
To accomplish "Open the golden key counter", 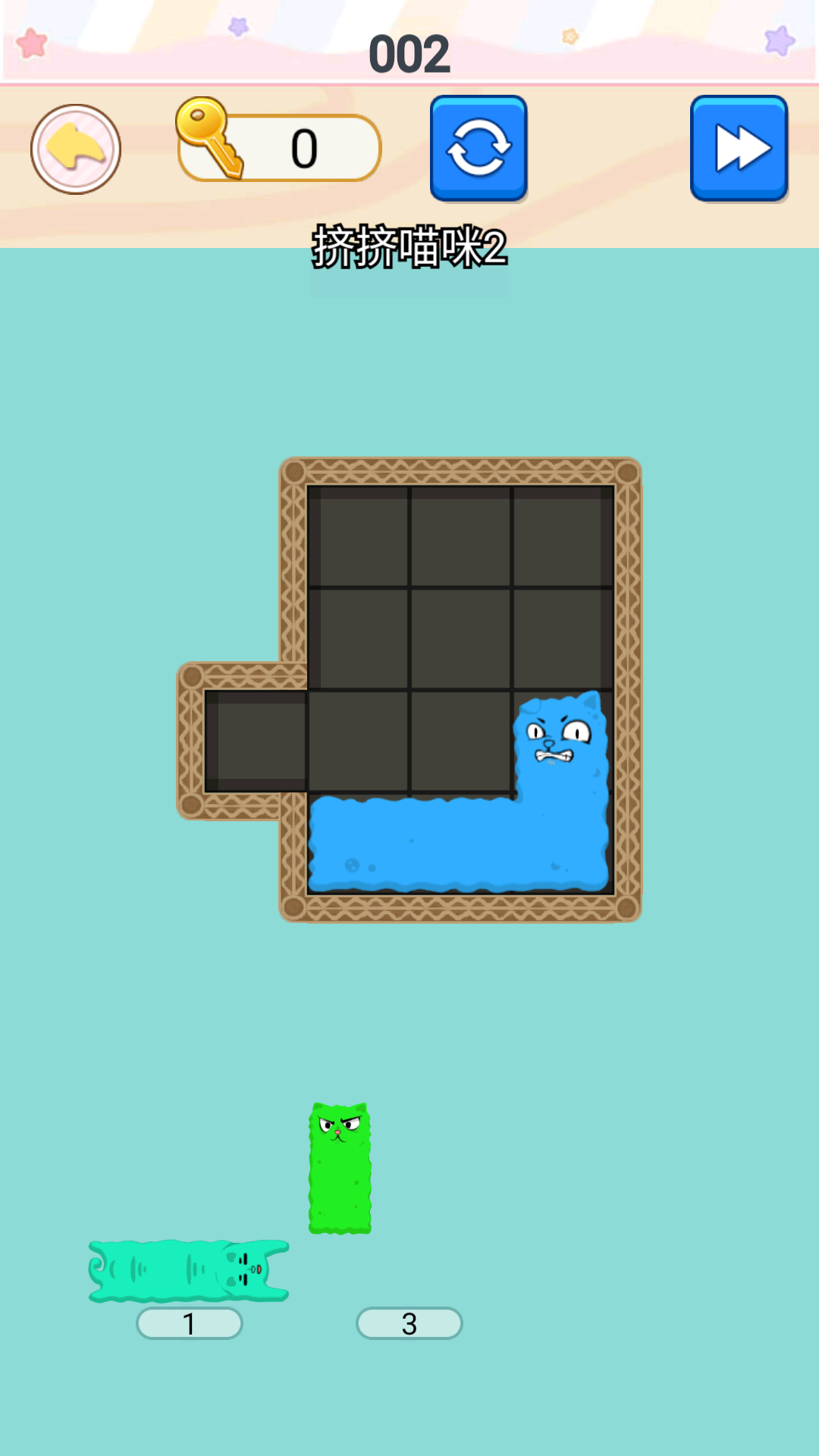I will click(279, 147).
